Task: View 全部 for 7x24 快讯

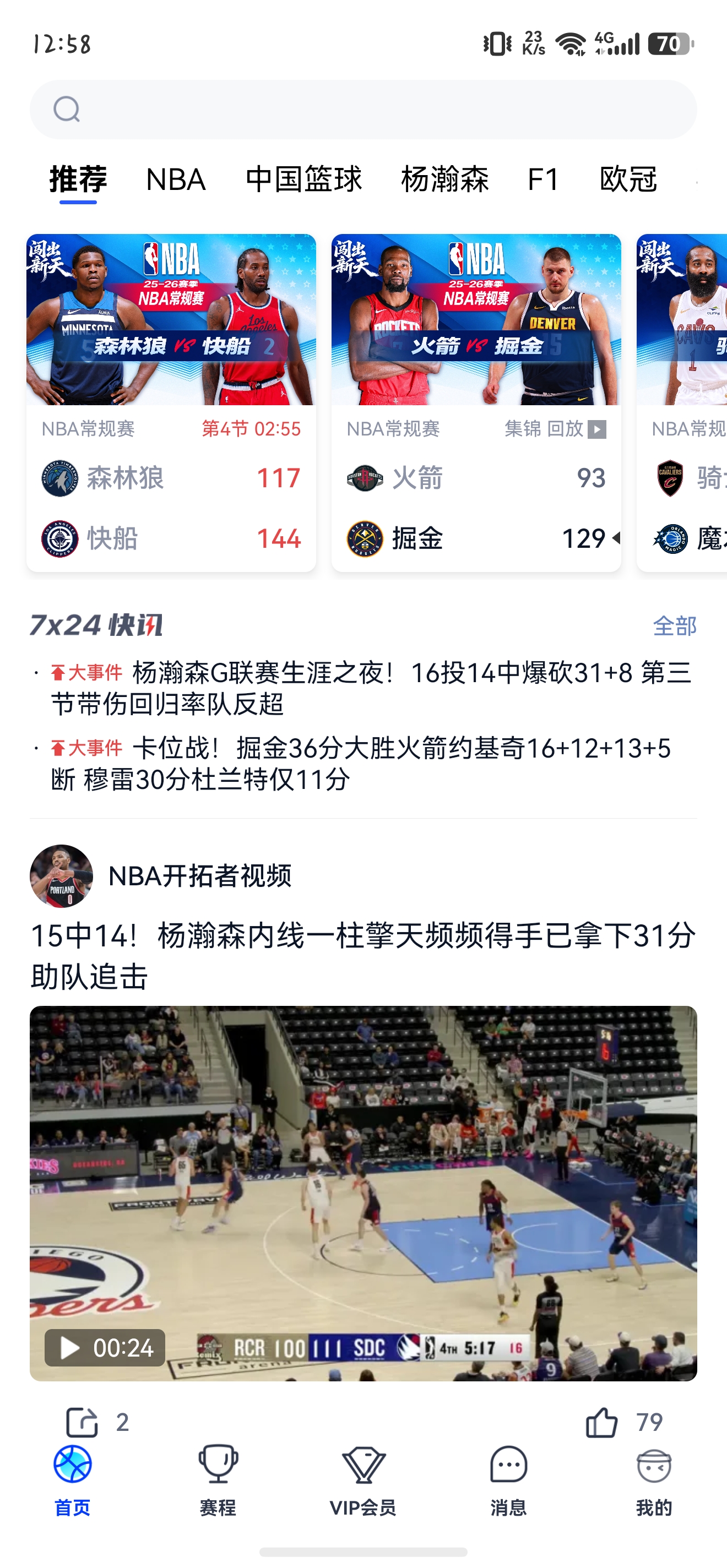Action: [x=674, y=626]
